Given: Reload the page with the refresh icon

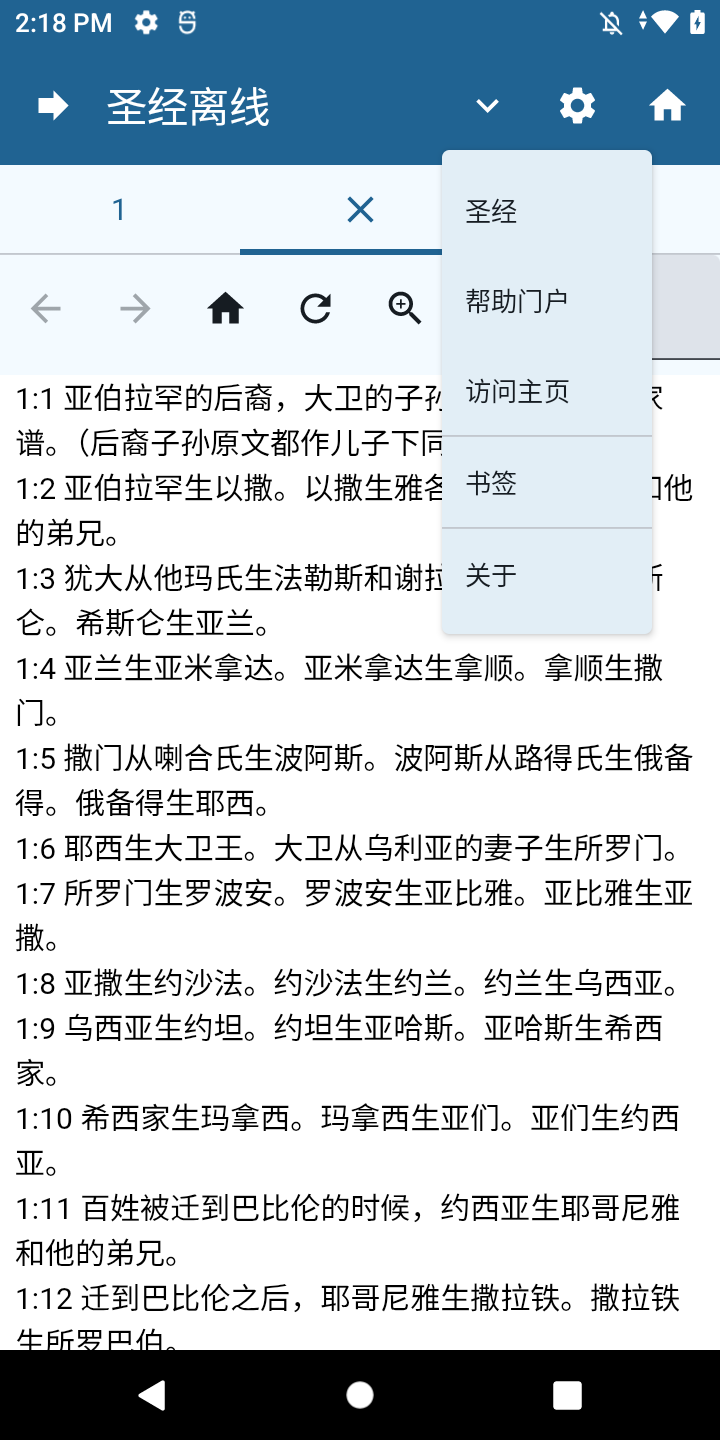Looking at the screenshot, I should pos(315,309).
